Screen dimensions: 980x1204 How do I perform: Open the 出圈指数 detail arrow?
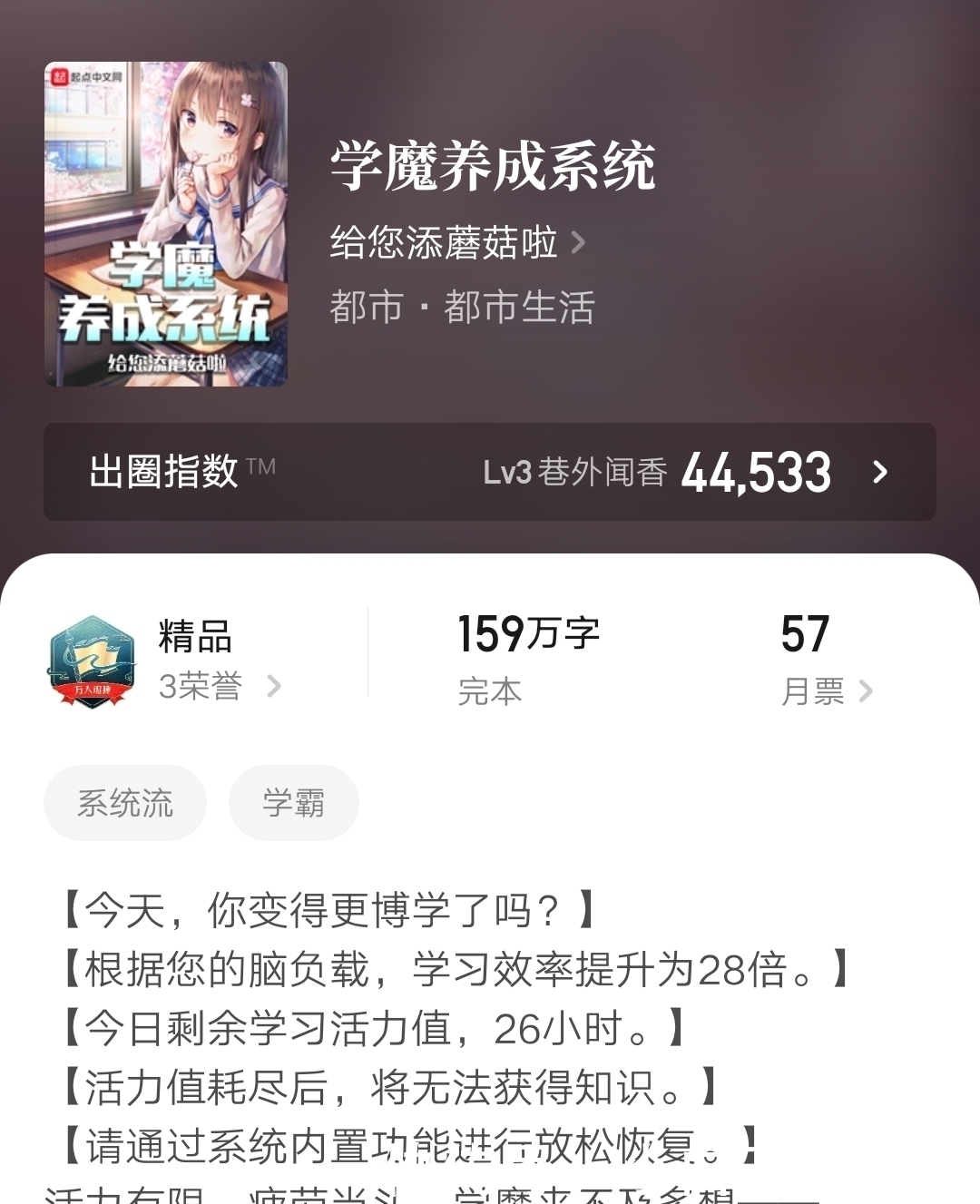tap(878, 474)
